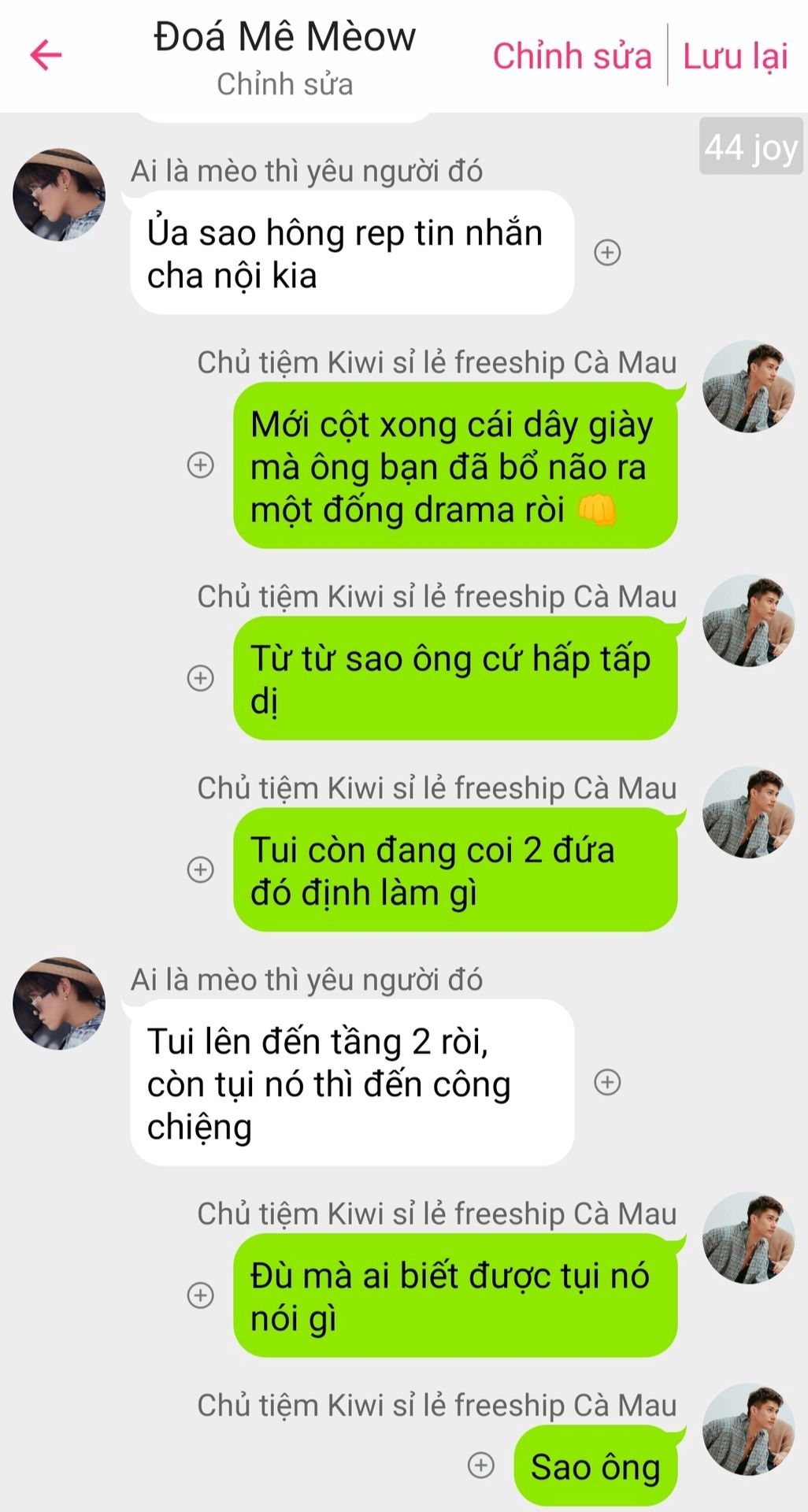
Task: Tap the plus icon beside "Tui lên đến tầng 2"
Action: pyautogui.click(x=607, y=1082)
